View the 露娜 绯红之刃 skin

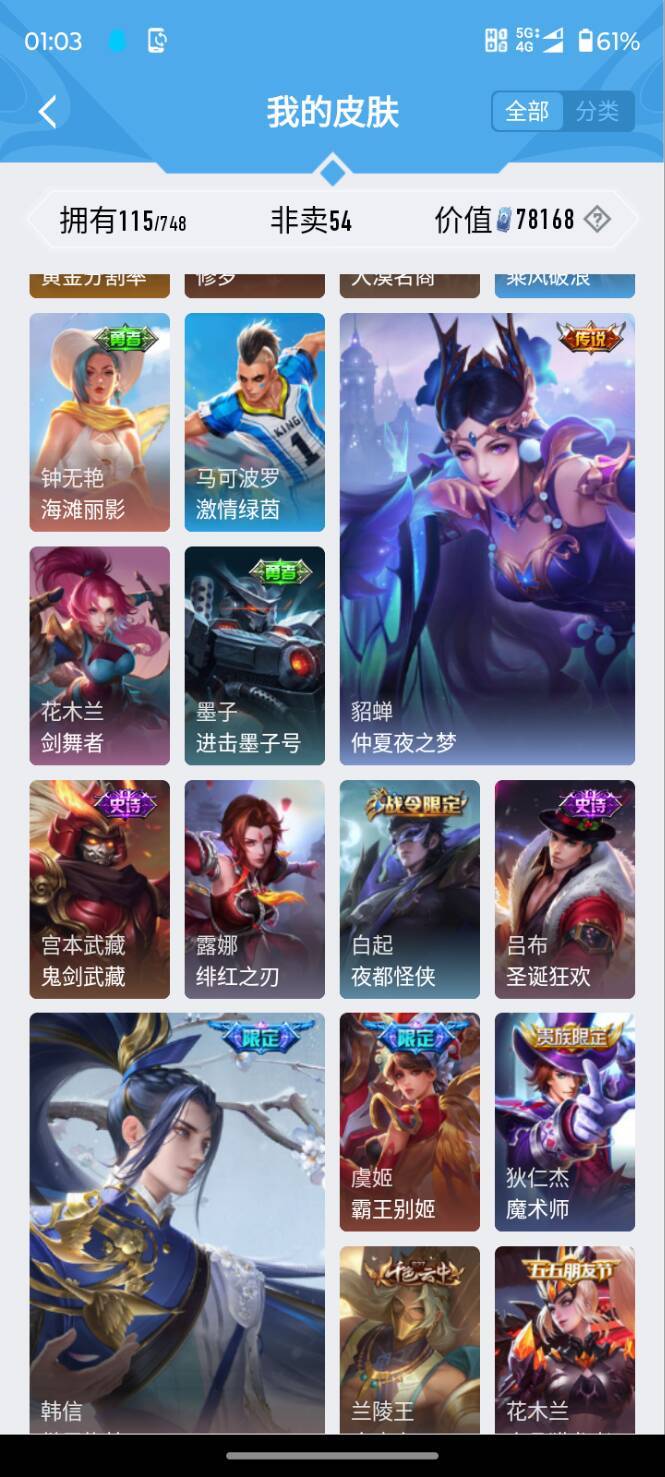(x=254, y=888)
